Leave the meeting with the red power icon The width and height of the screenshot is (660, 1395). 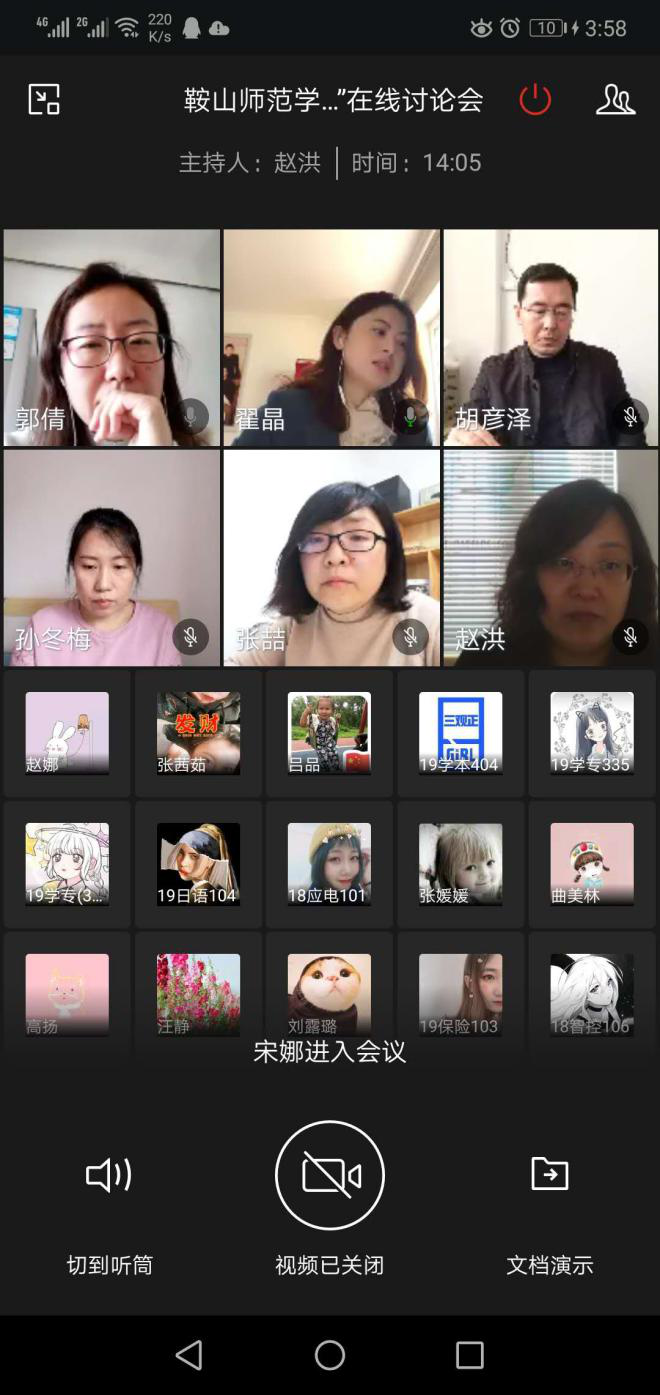pyautogui.click(x=535, y=99)
